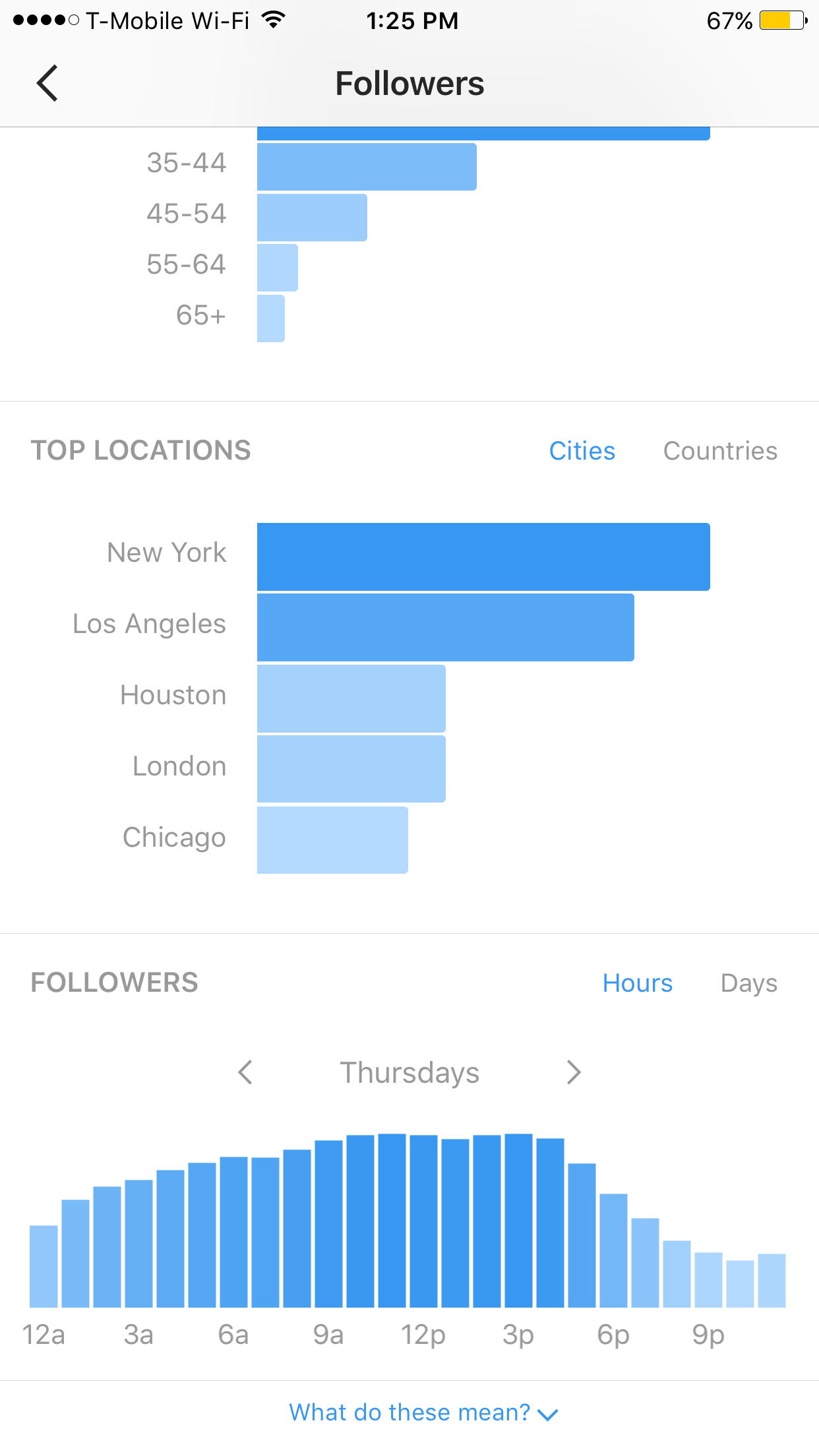Go to the day after Thursdays
The image size is (819, 1456).
[574, 1072]
